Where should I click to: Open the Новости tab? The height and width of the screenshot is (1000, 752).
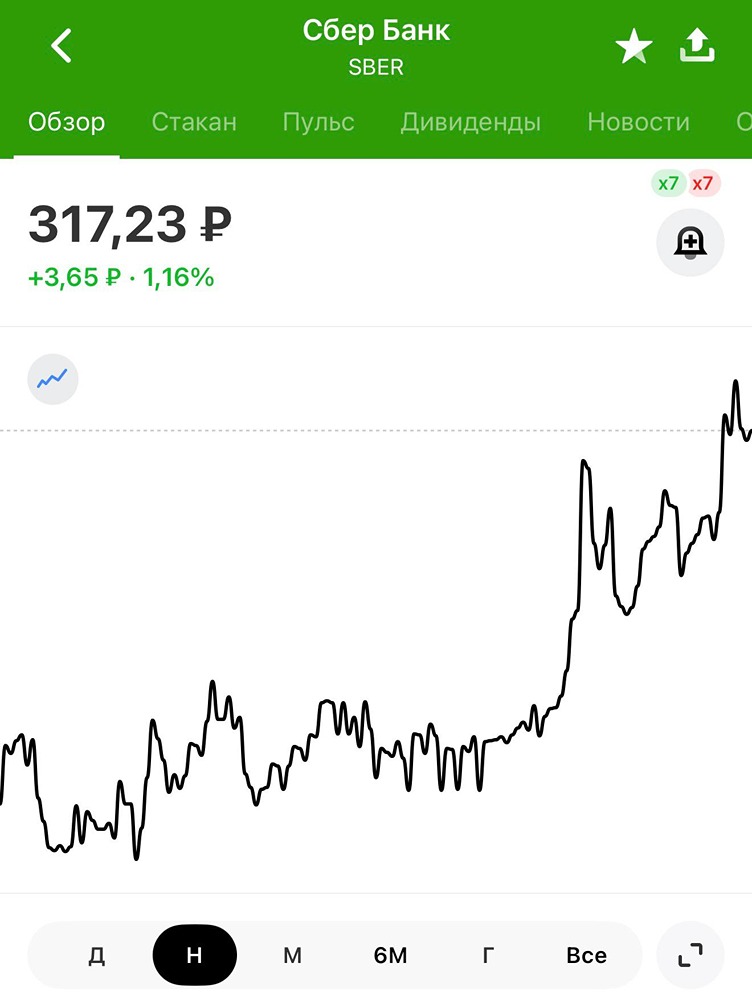coord(638,122)
